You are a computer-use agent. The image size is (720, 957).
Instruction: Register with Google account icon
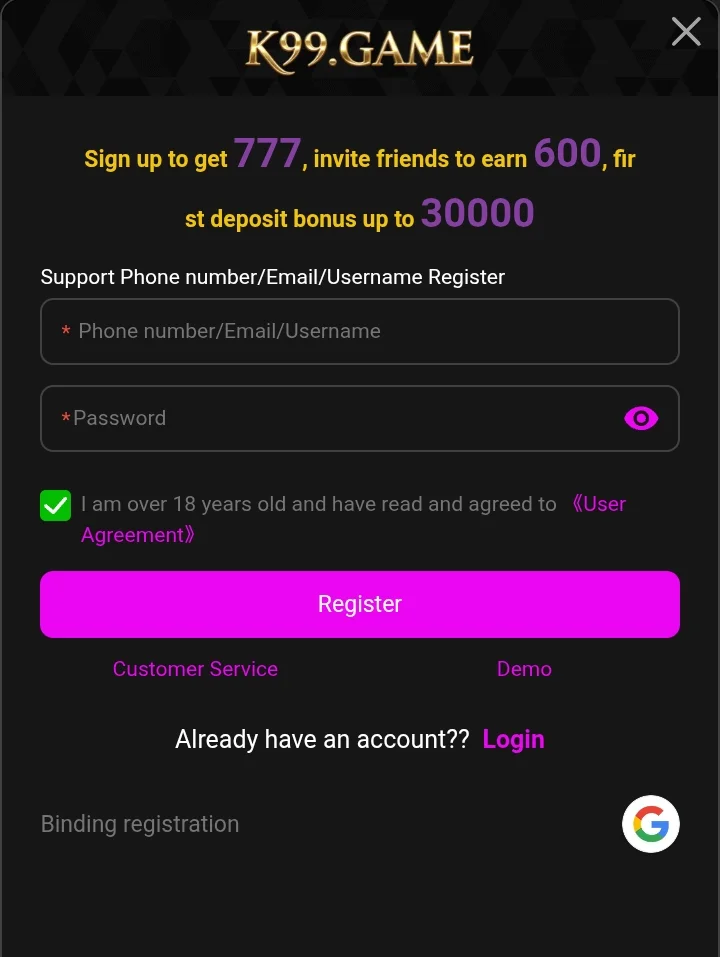tap(651, 824)
